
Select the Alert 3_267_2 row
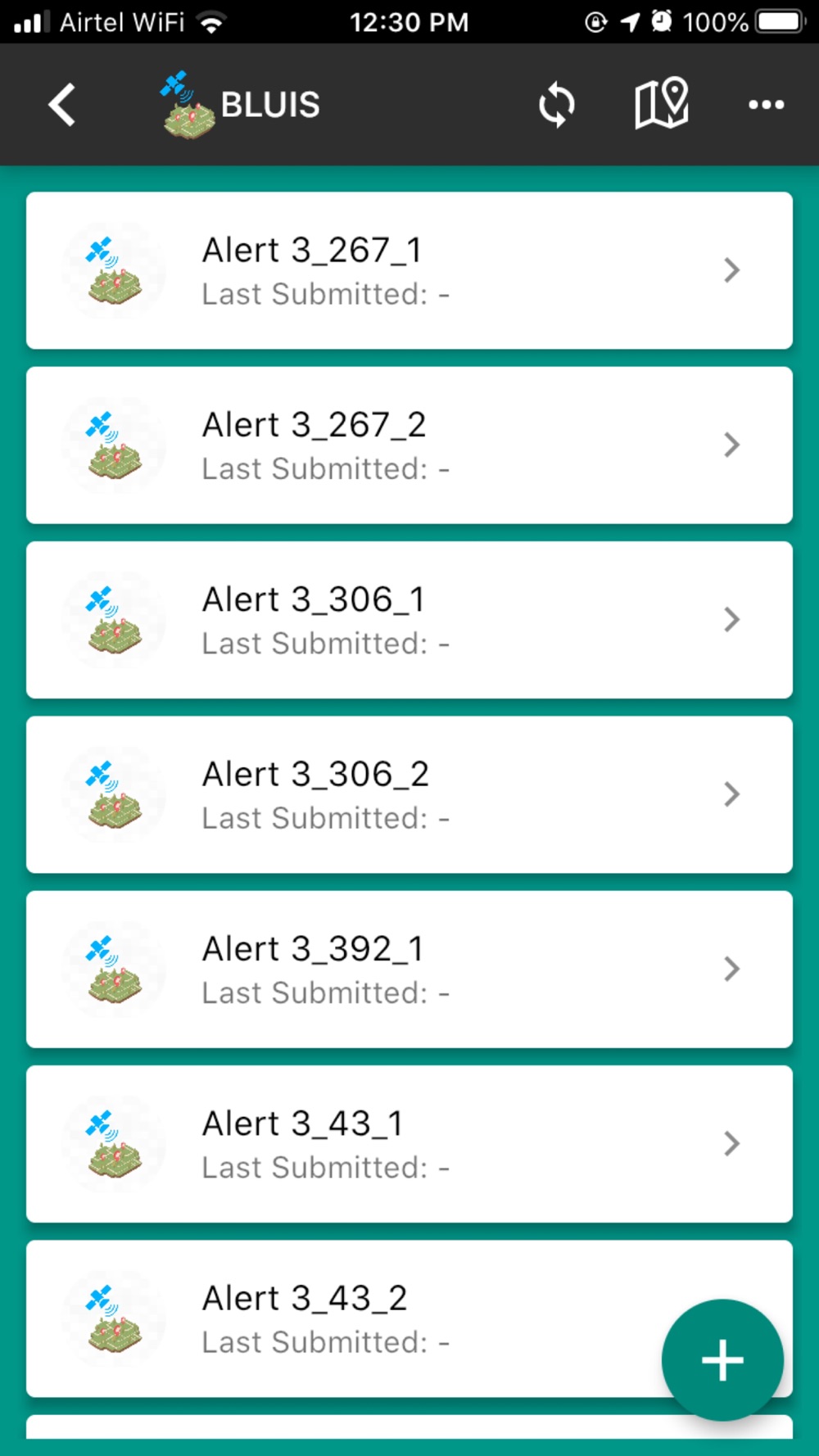pos(409,445)
